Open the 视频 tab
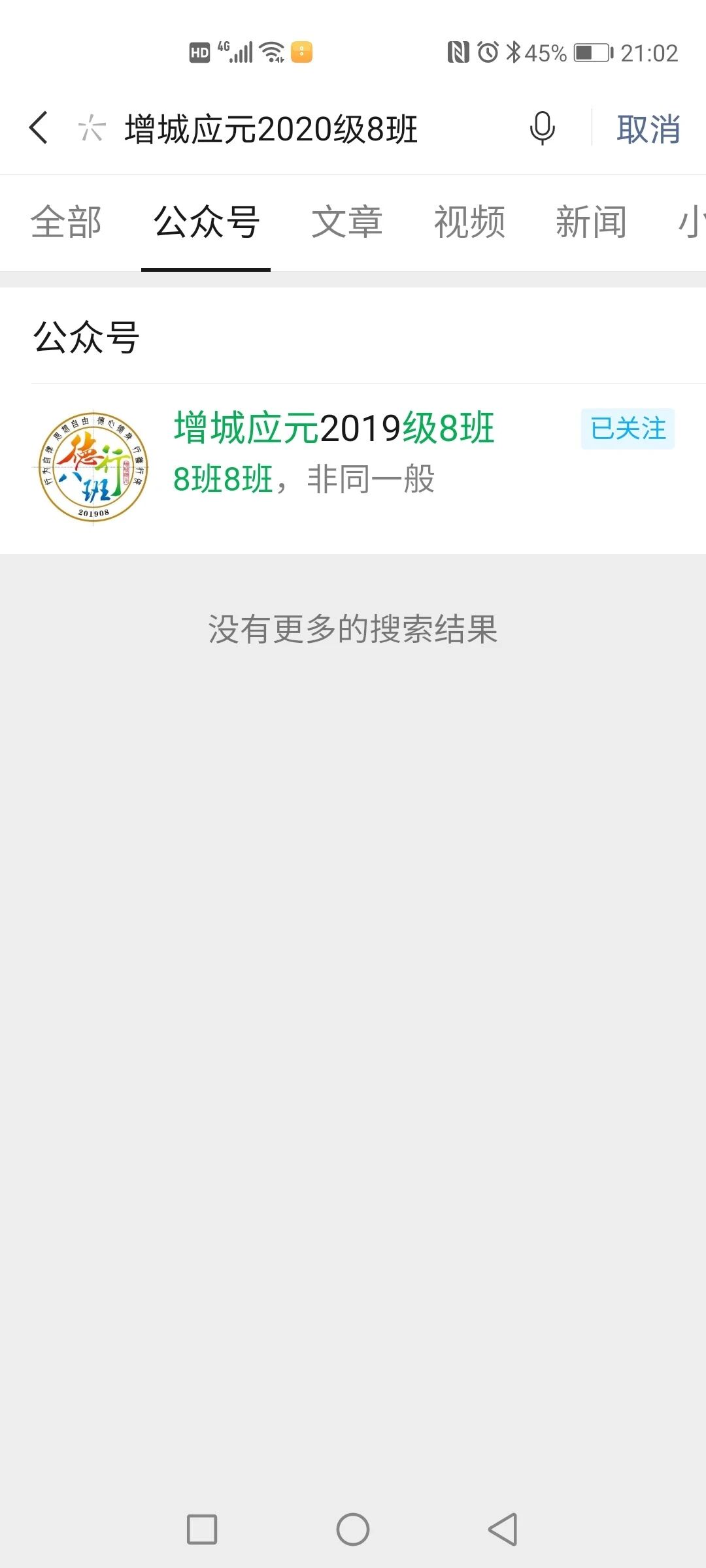This screenshot has width=706, height=1568. 469,222
